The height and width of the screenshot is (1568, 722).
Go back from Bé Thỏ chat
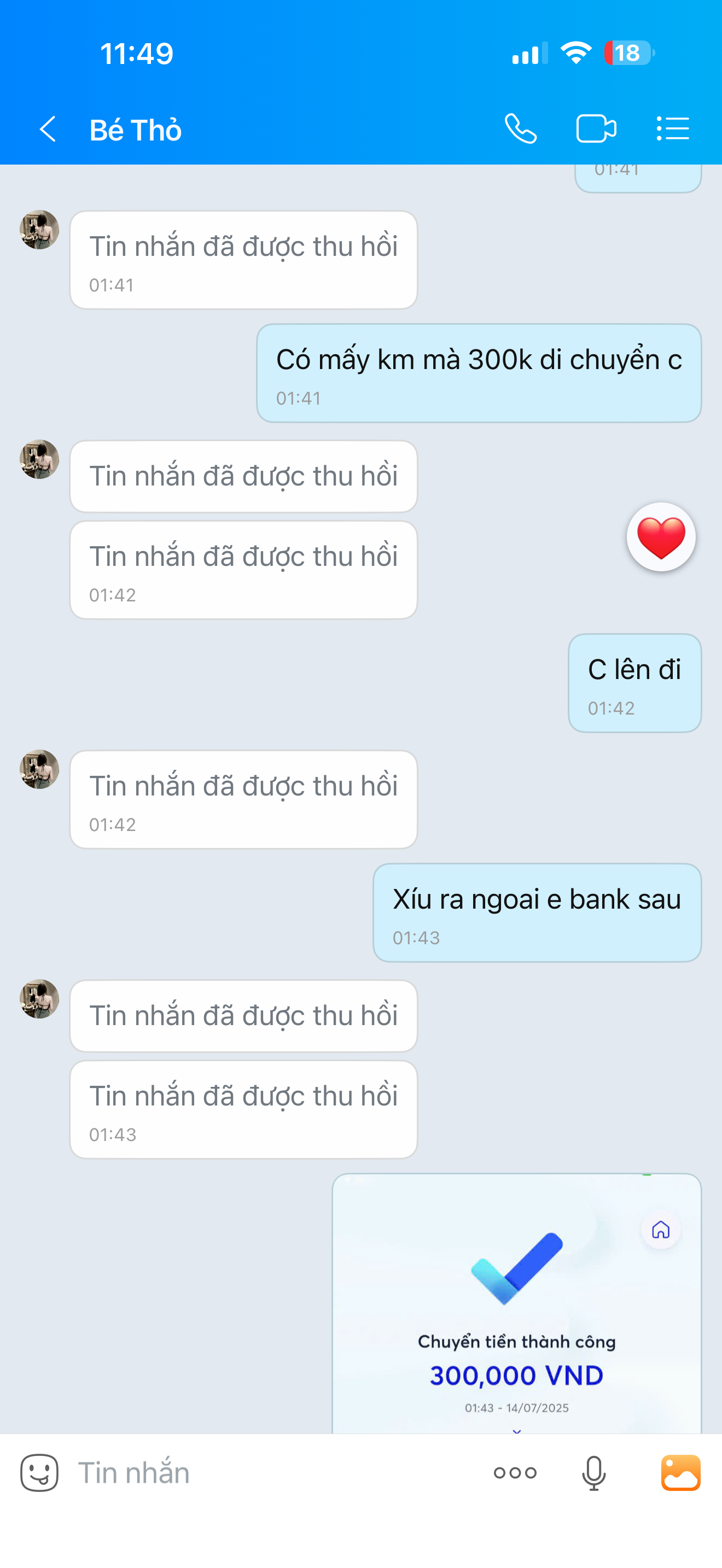click(48, 129)
